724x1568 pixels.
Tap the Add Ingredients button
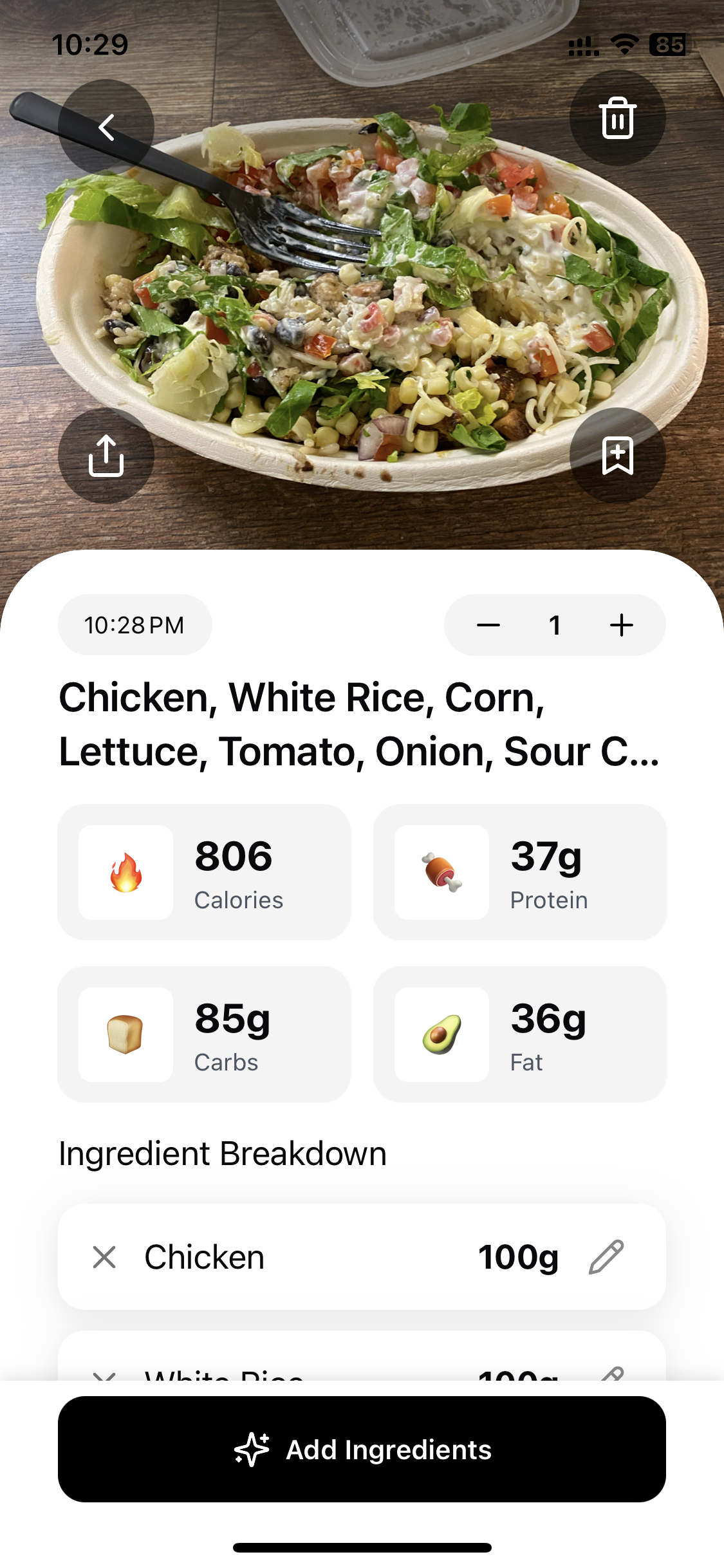tap(362, 1450)
